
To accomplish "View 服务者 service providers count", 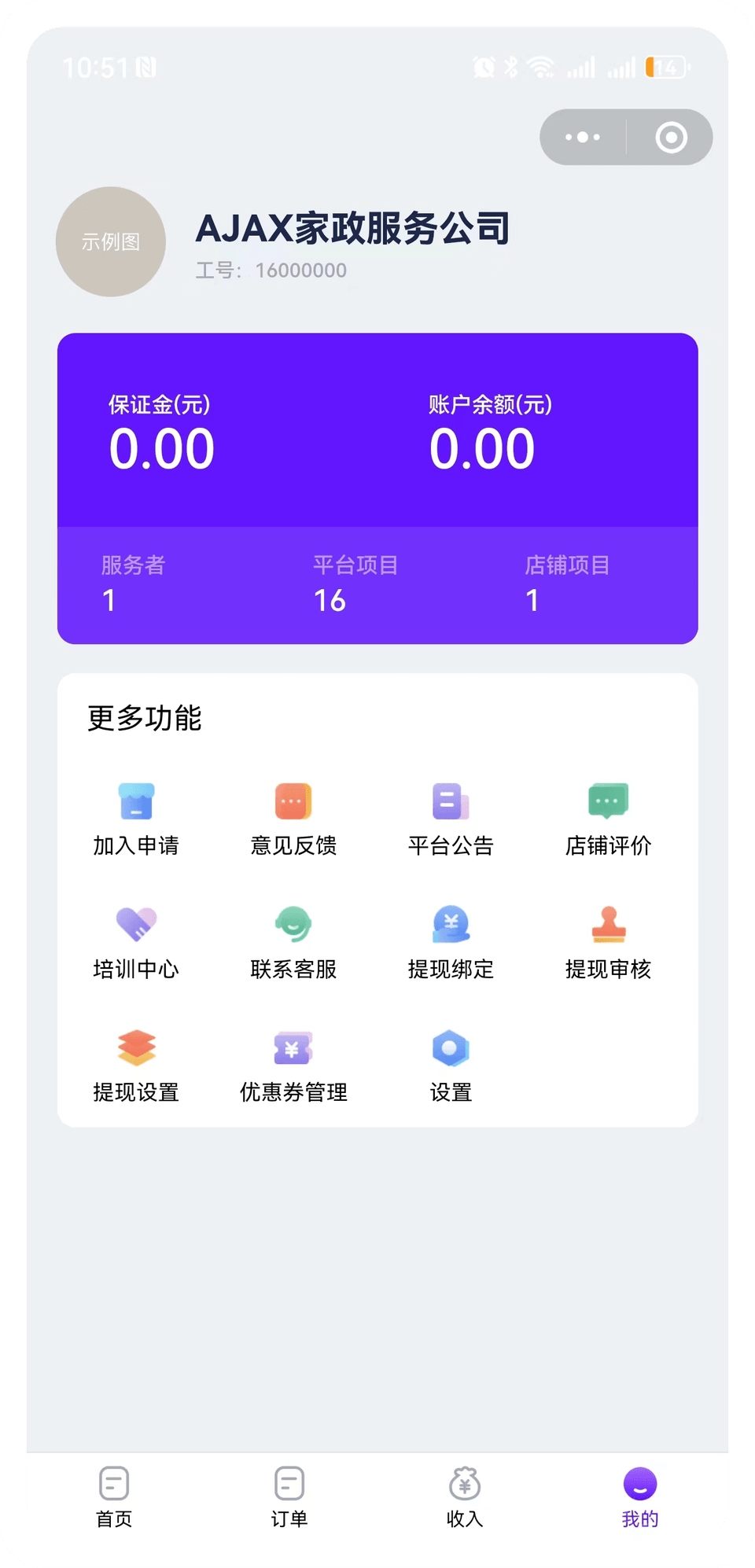I will pos(133,584).
